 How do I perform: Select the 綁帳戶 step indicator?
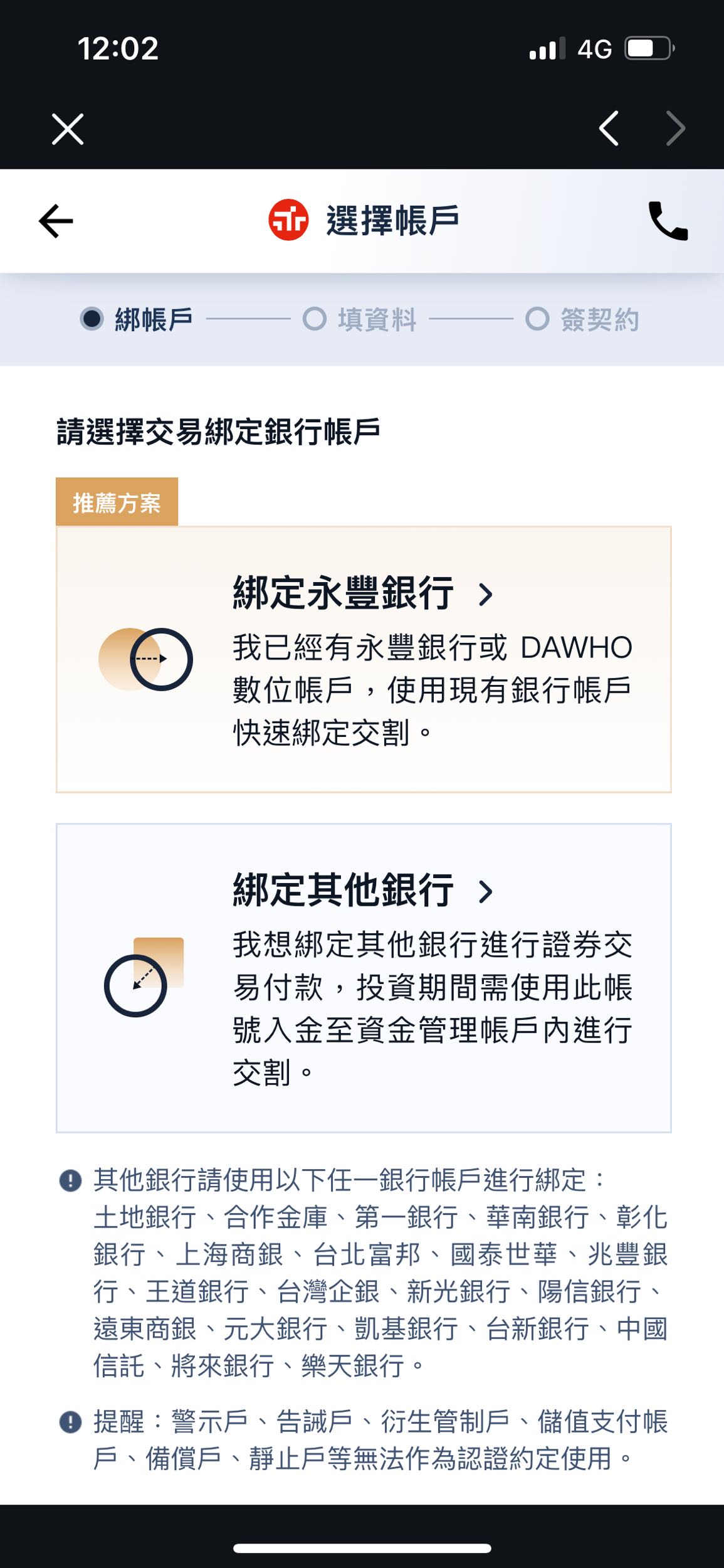tap(92, 319)
